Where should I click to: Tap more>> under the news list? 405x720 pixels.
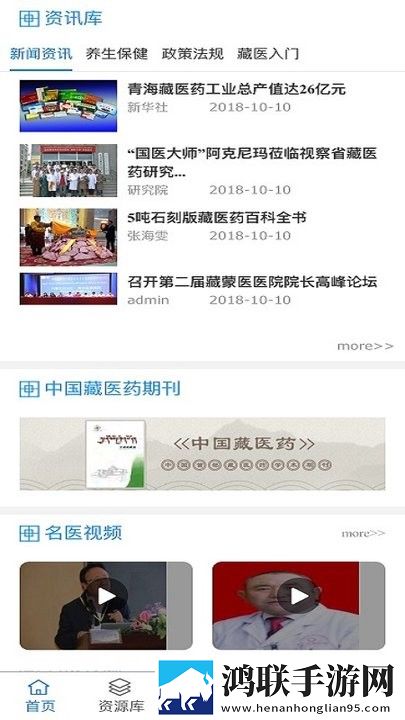click(x=365, y=346)
